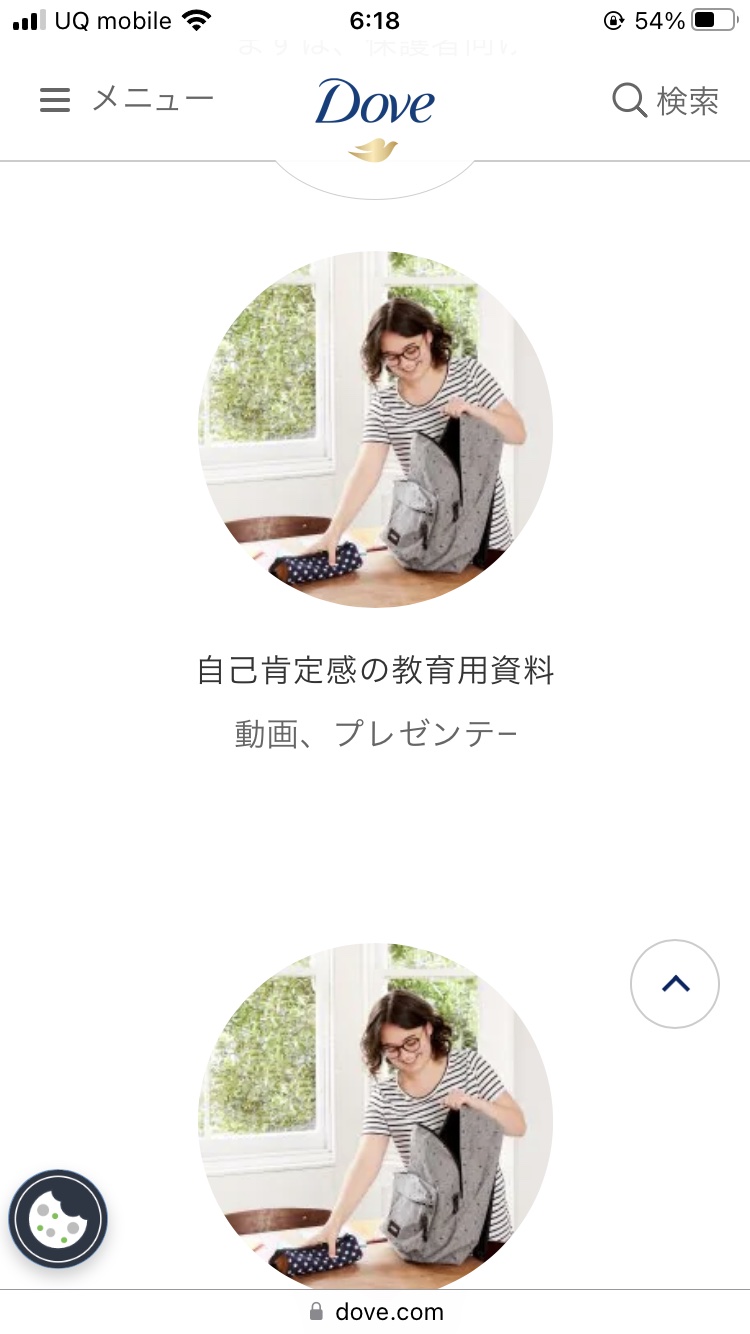Open 自己肯定感の教育用資料 link
The height and width of the screenshot is (1334, 750).
(375, 670)
